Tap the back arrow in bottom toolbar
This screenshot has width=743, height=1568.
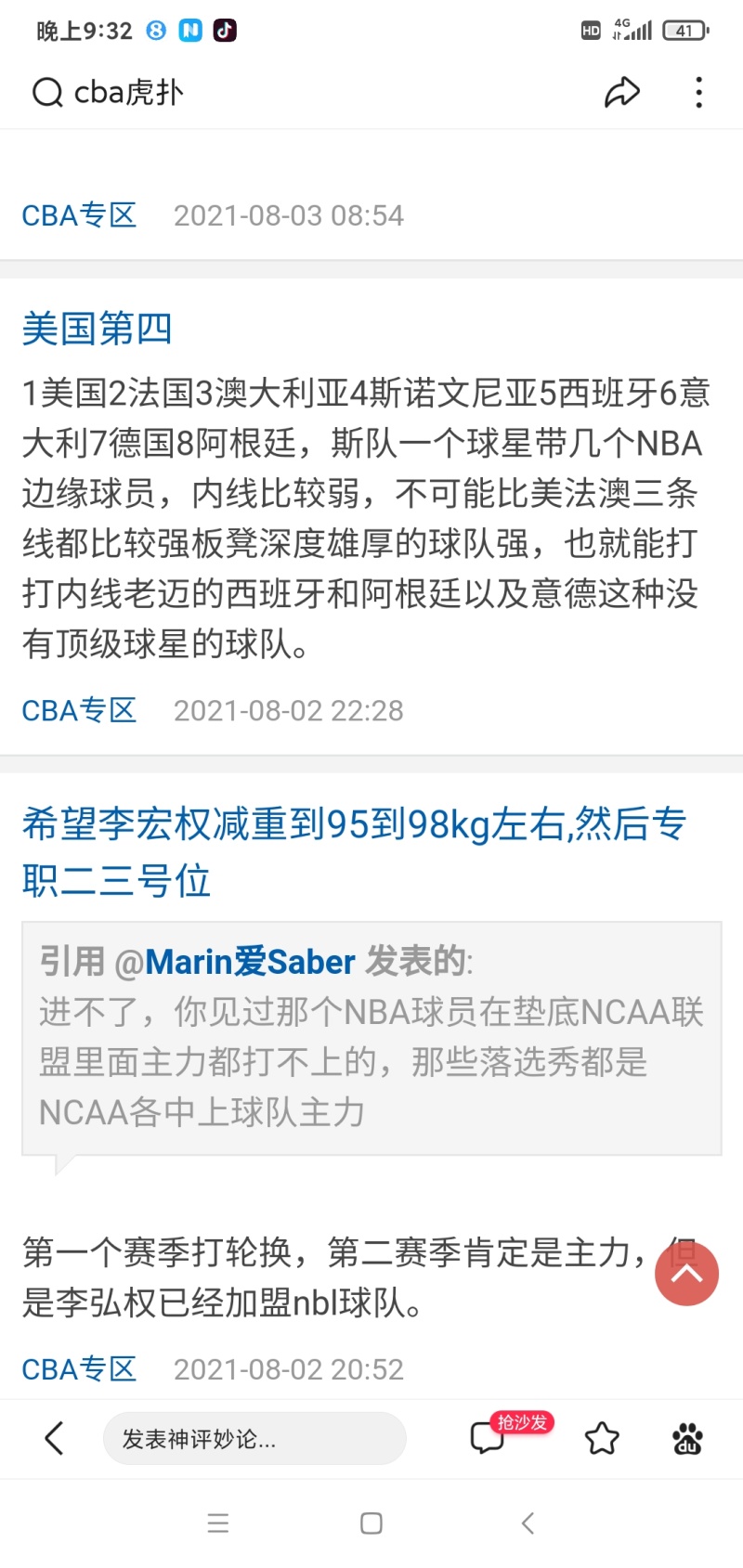pyautogui.click(x=53, y=1438)
